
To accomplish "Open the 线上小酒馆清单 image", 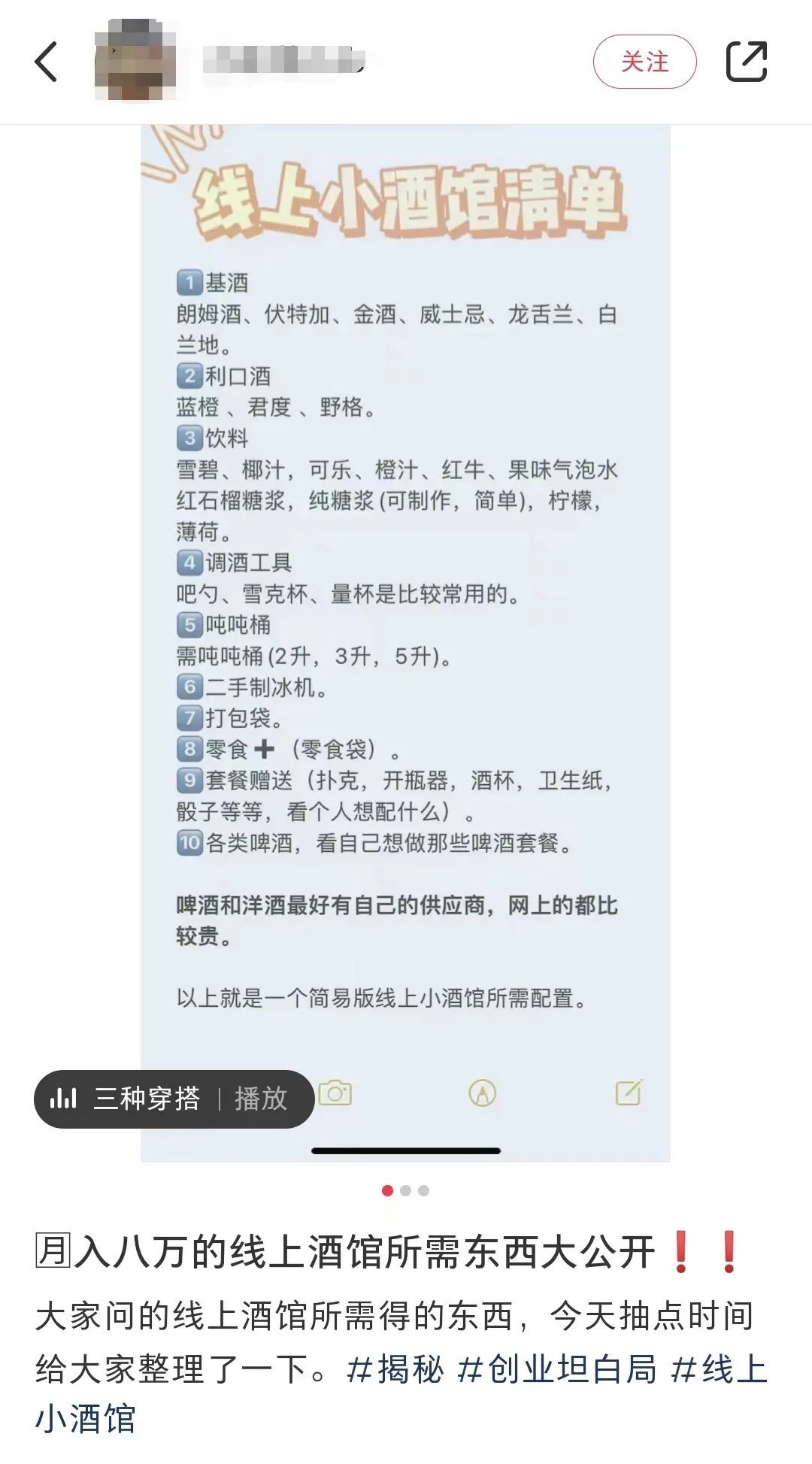I will 405,602.
